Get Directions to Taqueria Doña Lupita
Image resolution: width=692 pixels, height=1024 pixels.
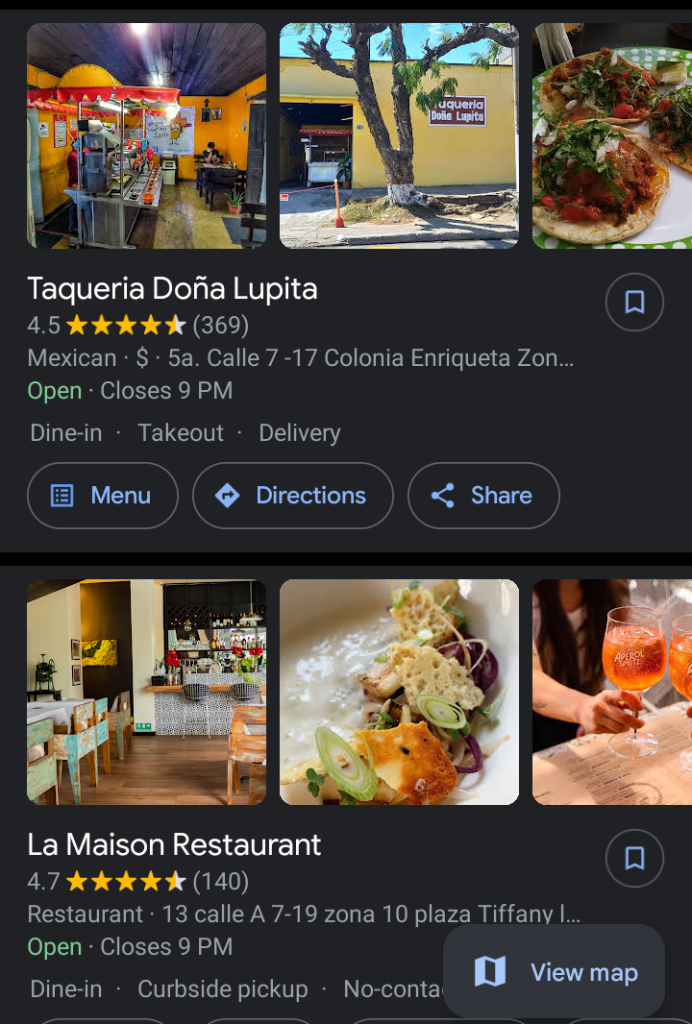(292, 495)
